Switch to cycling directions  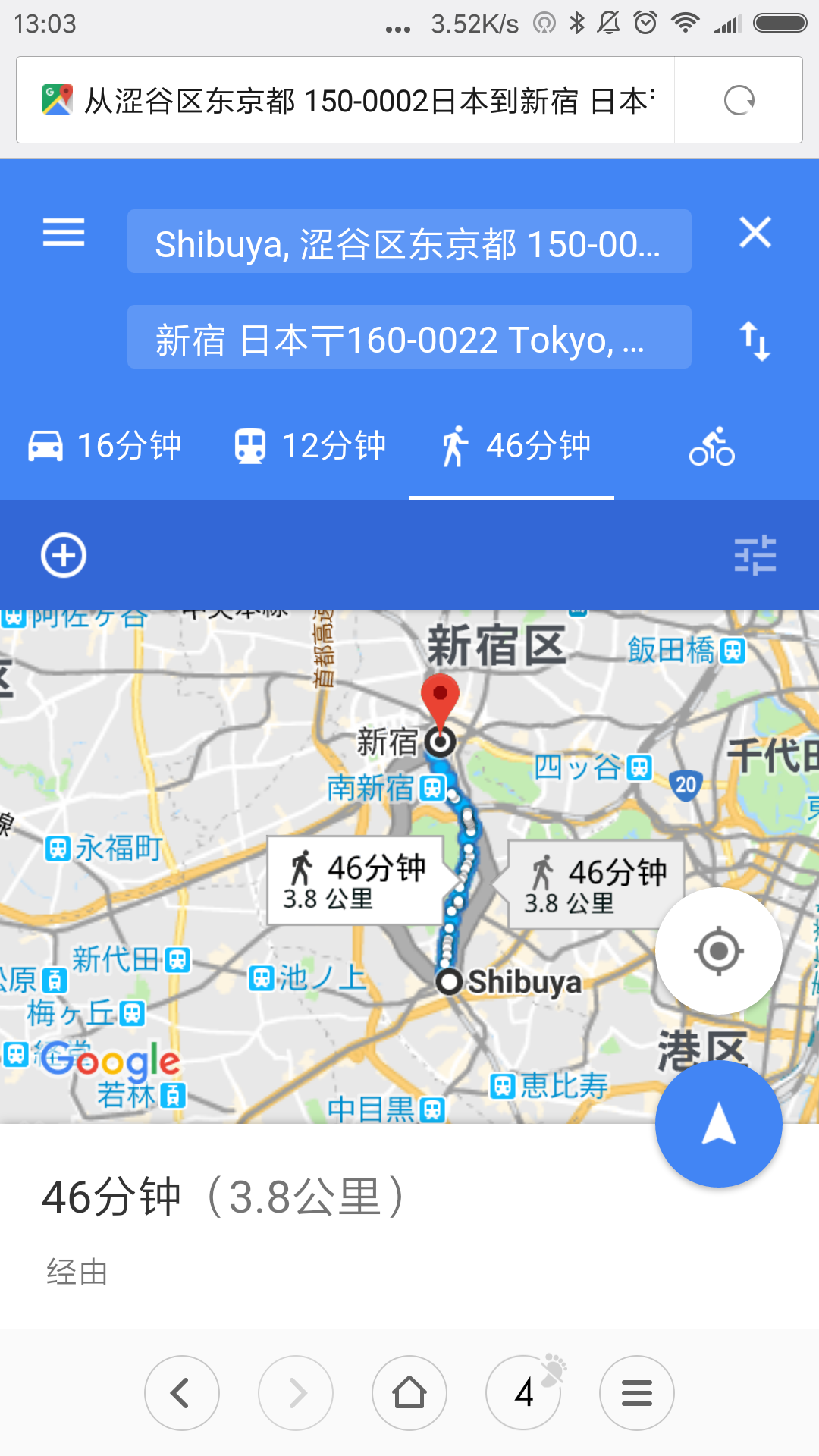click(712, 446)
